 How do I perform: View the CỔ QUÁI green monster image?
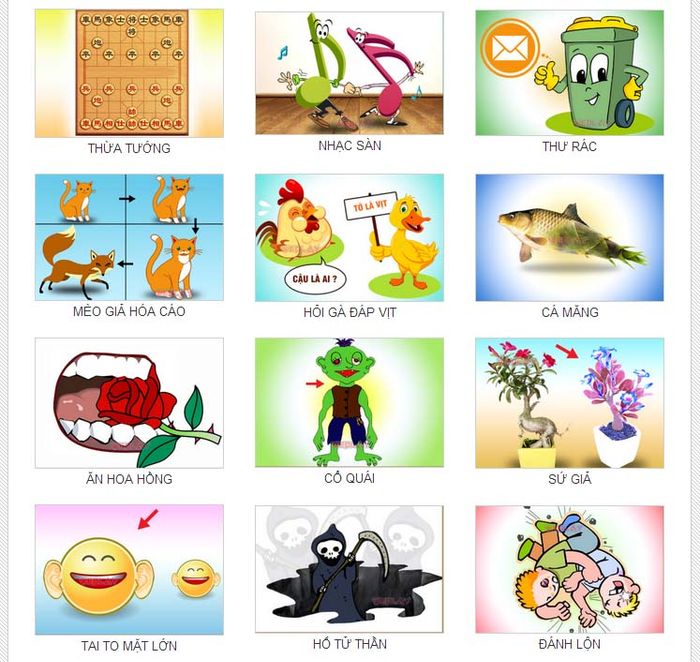tap(349, 403)
